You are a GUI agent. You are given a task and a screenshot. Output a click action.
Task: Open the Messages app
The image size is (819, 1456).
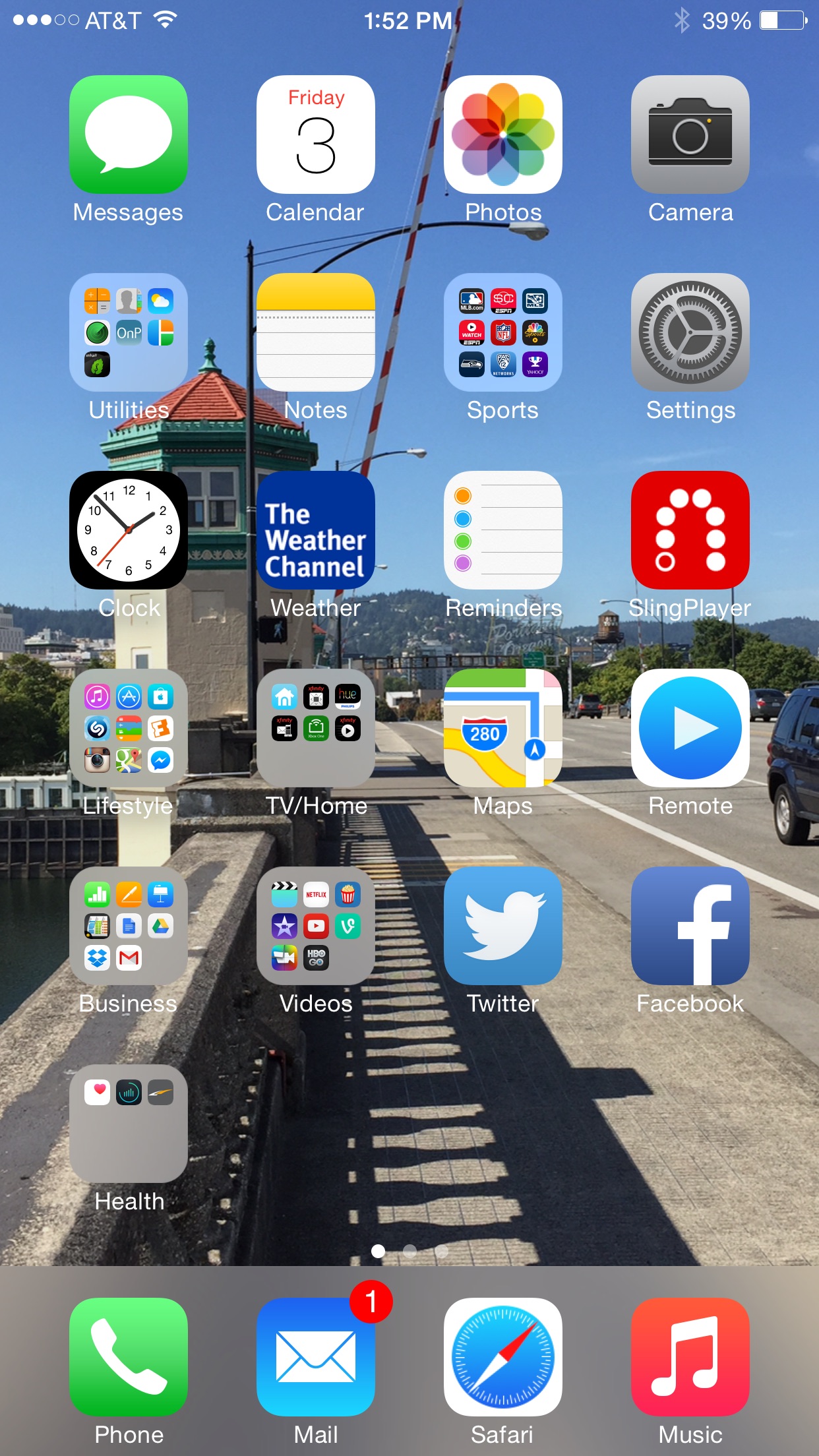coord(129,135)
